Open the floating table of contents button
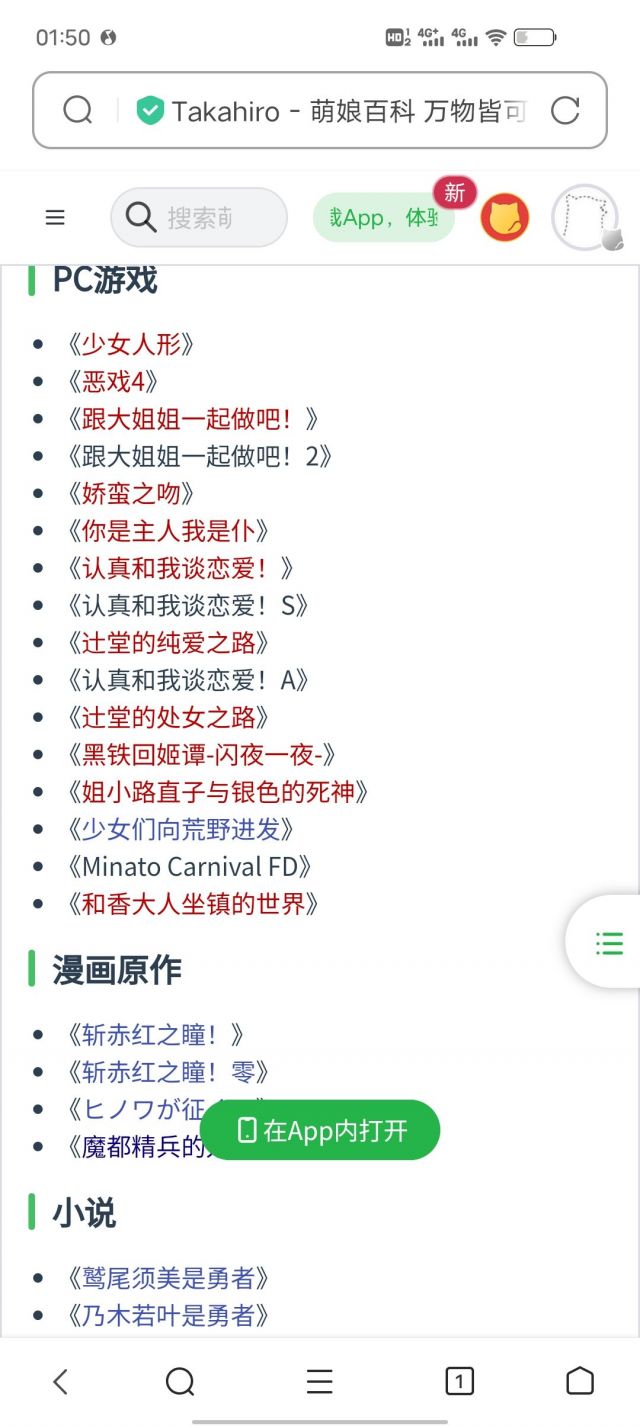The height and width of the screenshot is (1426, 640). coord(609,943)
